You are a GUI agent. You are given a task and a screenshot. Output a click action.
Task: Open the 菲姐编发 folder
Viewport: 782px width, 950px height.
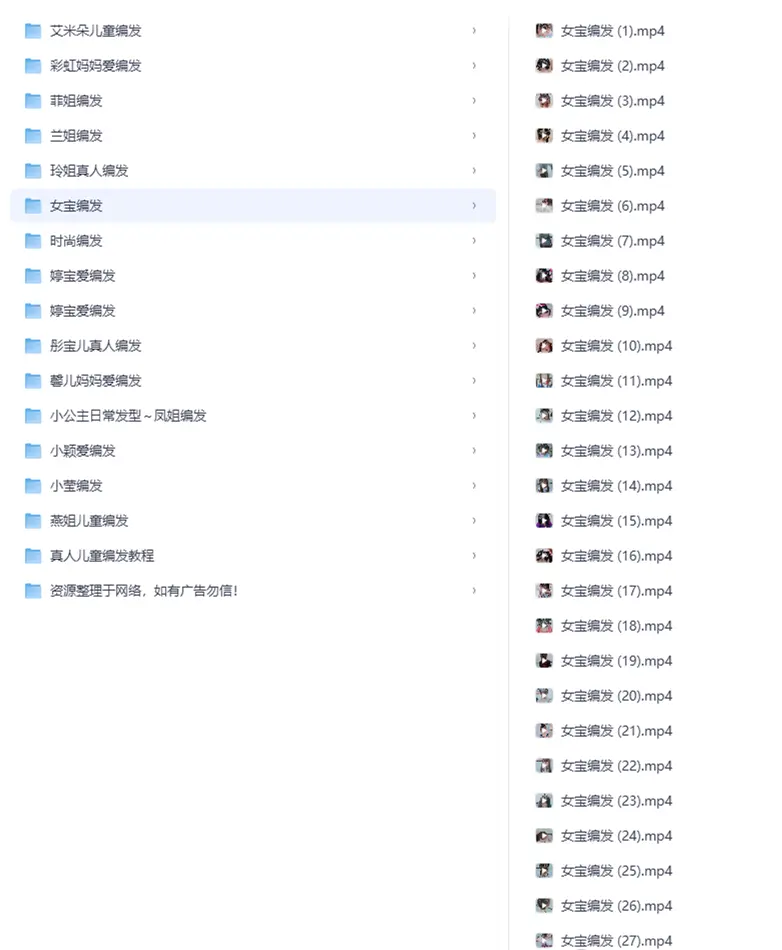click(x=76, y=101)
